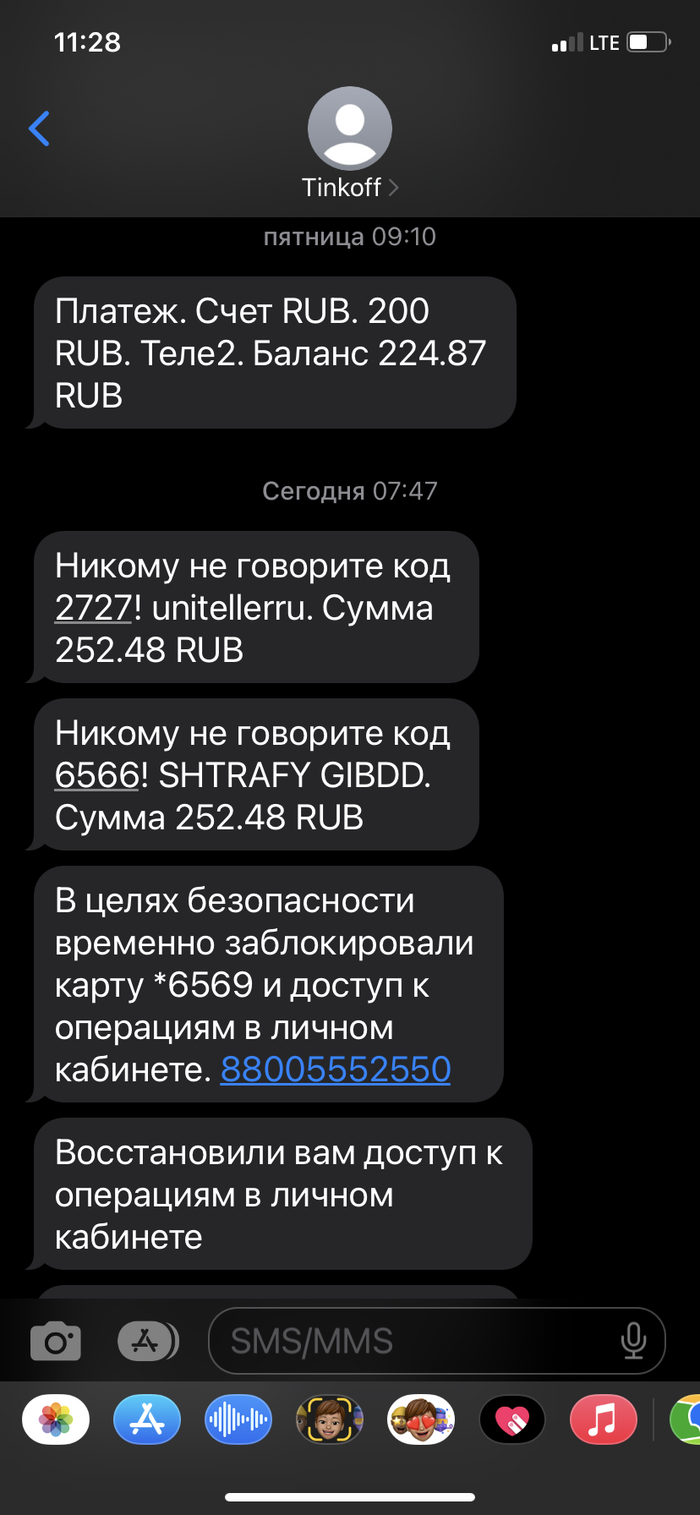Tap the underlined code 6566
700x1515 pixels.
(x=95, y=776)
